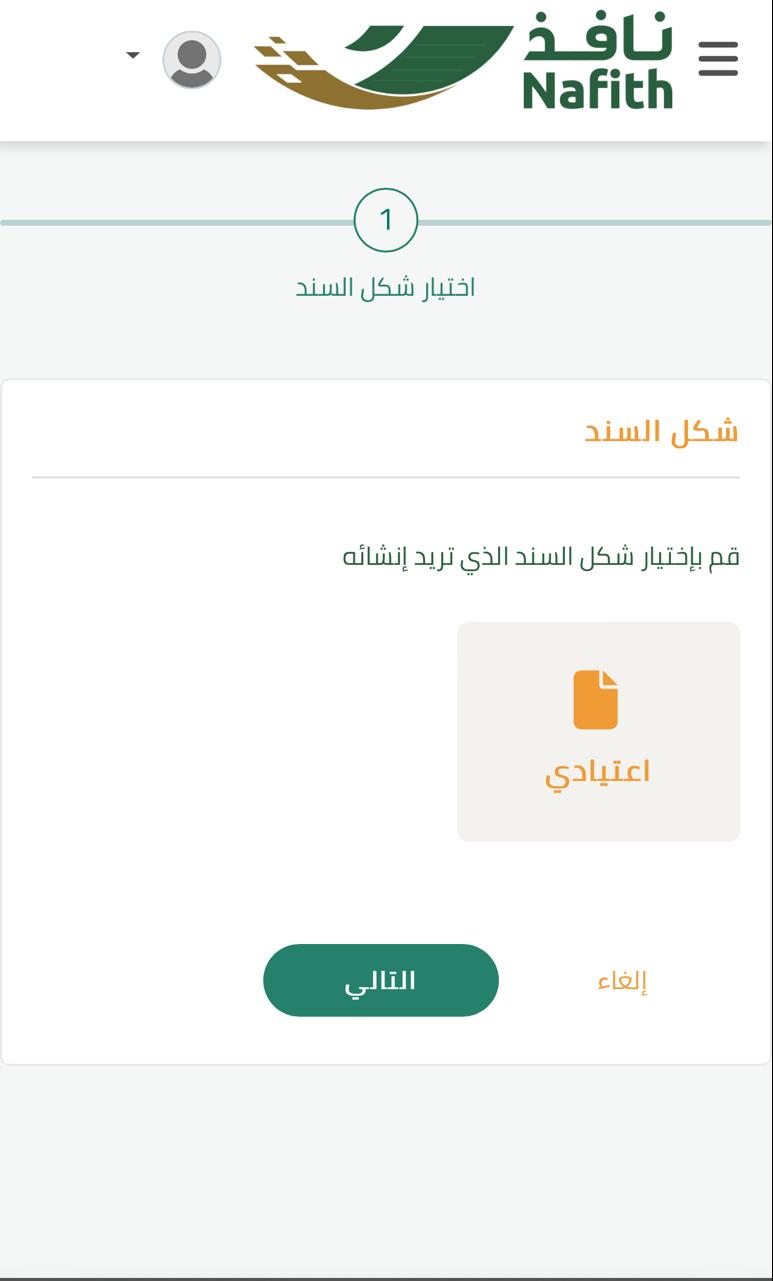Choose the regular bond format option
The image size is (773, 1281).
[x=596, y=731]
